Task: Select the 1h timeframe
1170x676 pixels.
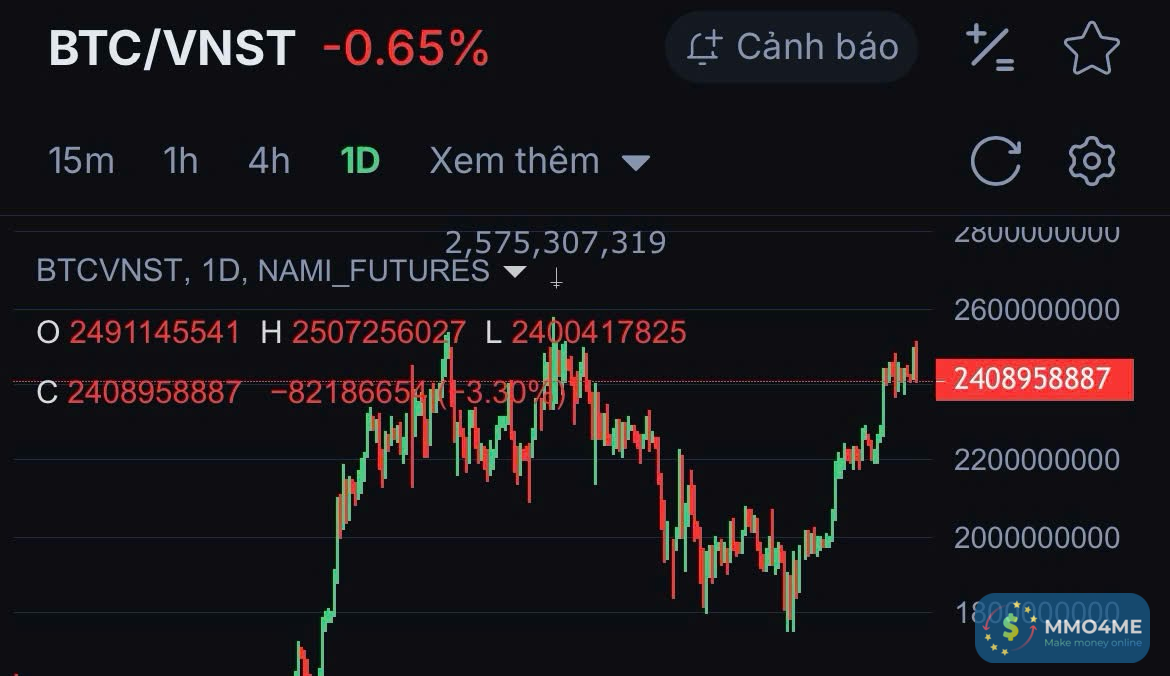Action: click(181, 161)
